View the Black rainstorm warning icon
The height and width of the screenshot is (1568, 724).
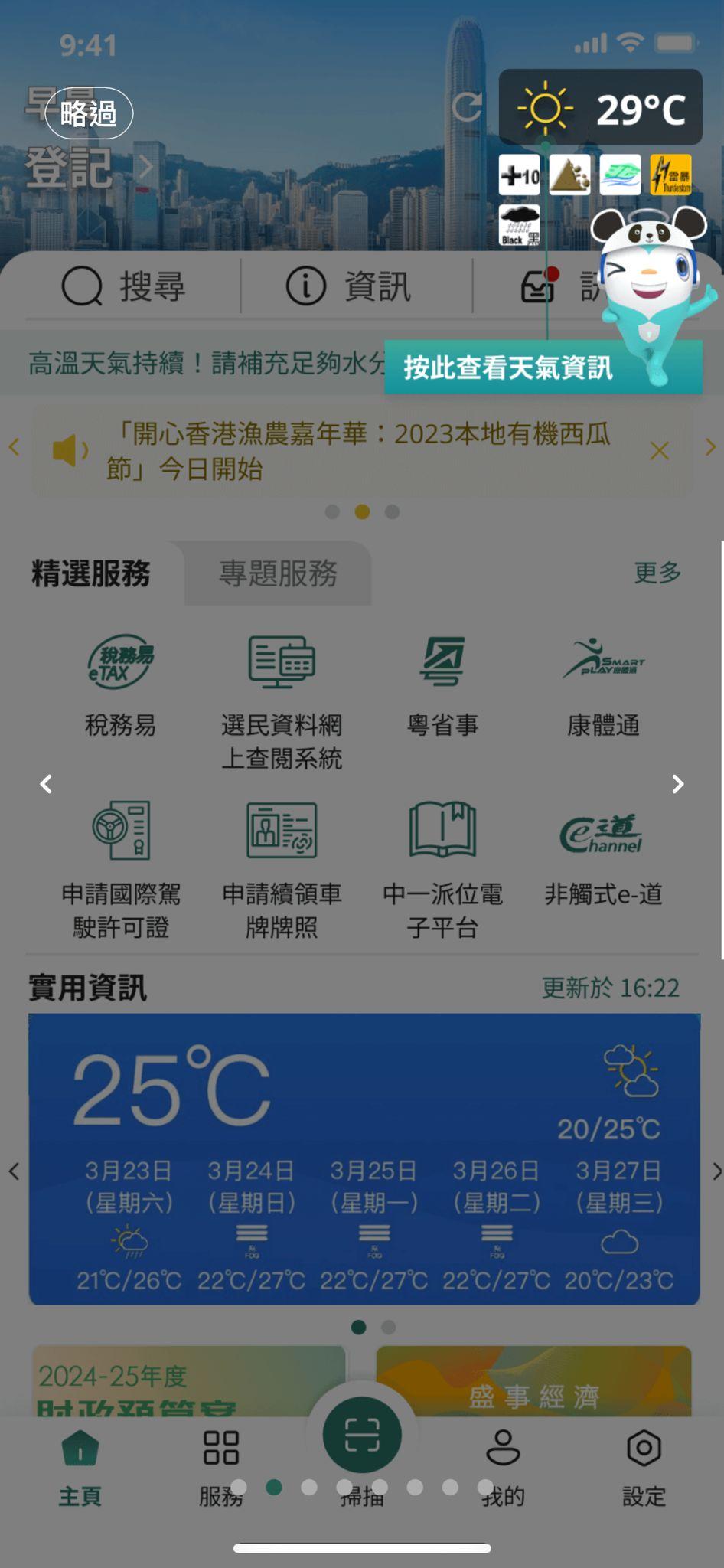click(x=520, y=224)
